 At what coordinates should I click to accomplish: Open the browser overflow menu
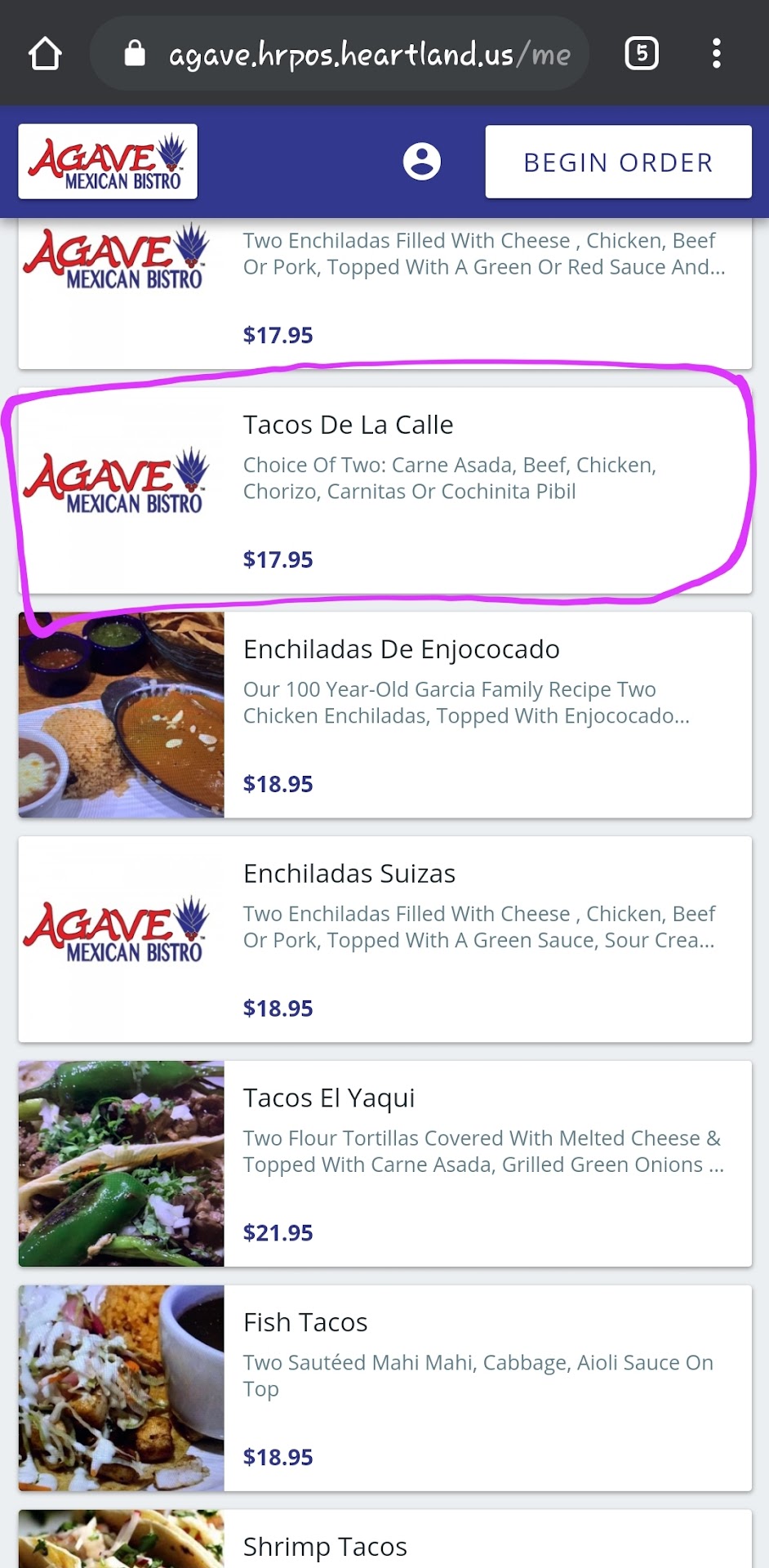click(716, 54)
